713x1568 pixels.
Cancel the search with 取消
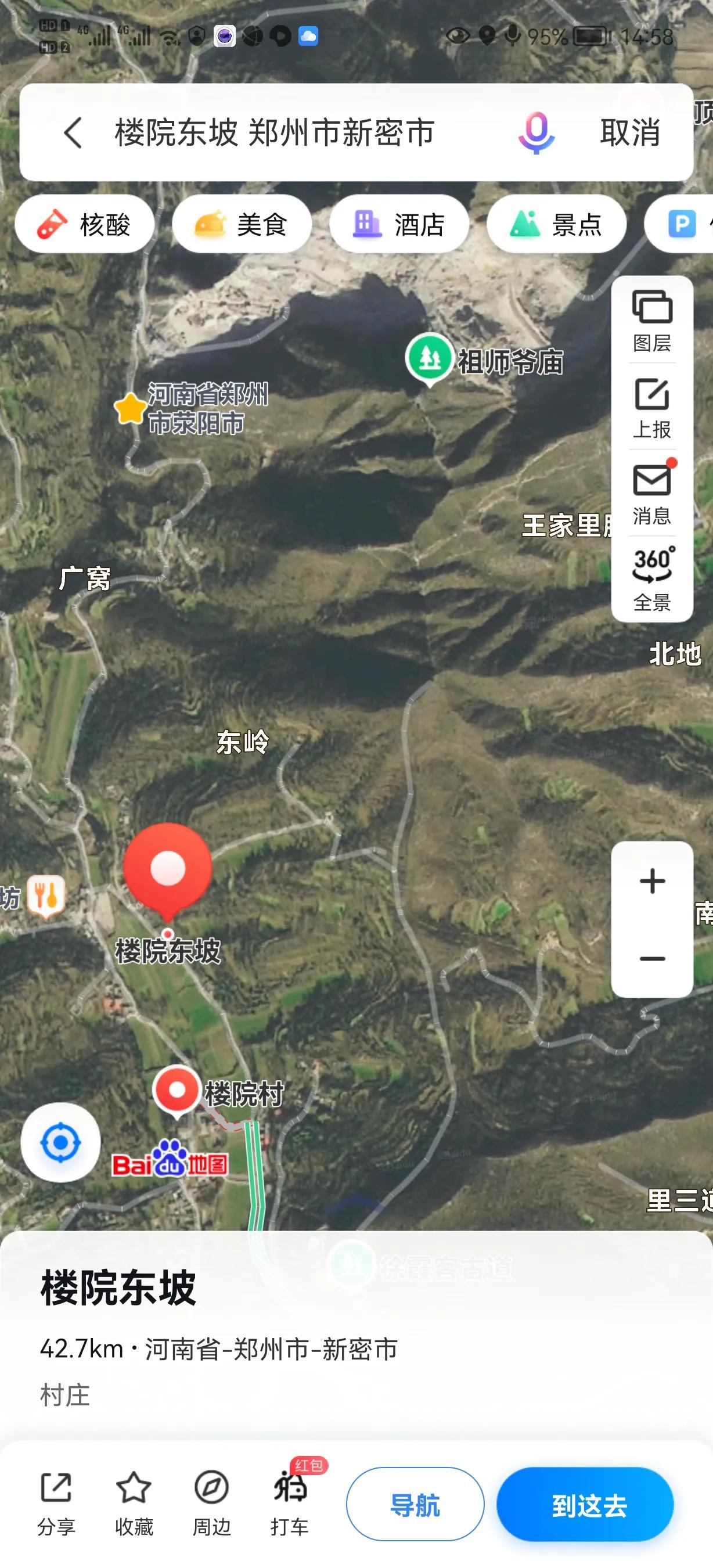pos(629,132)
